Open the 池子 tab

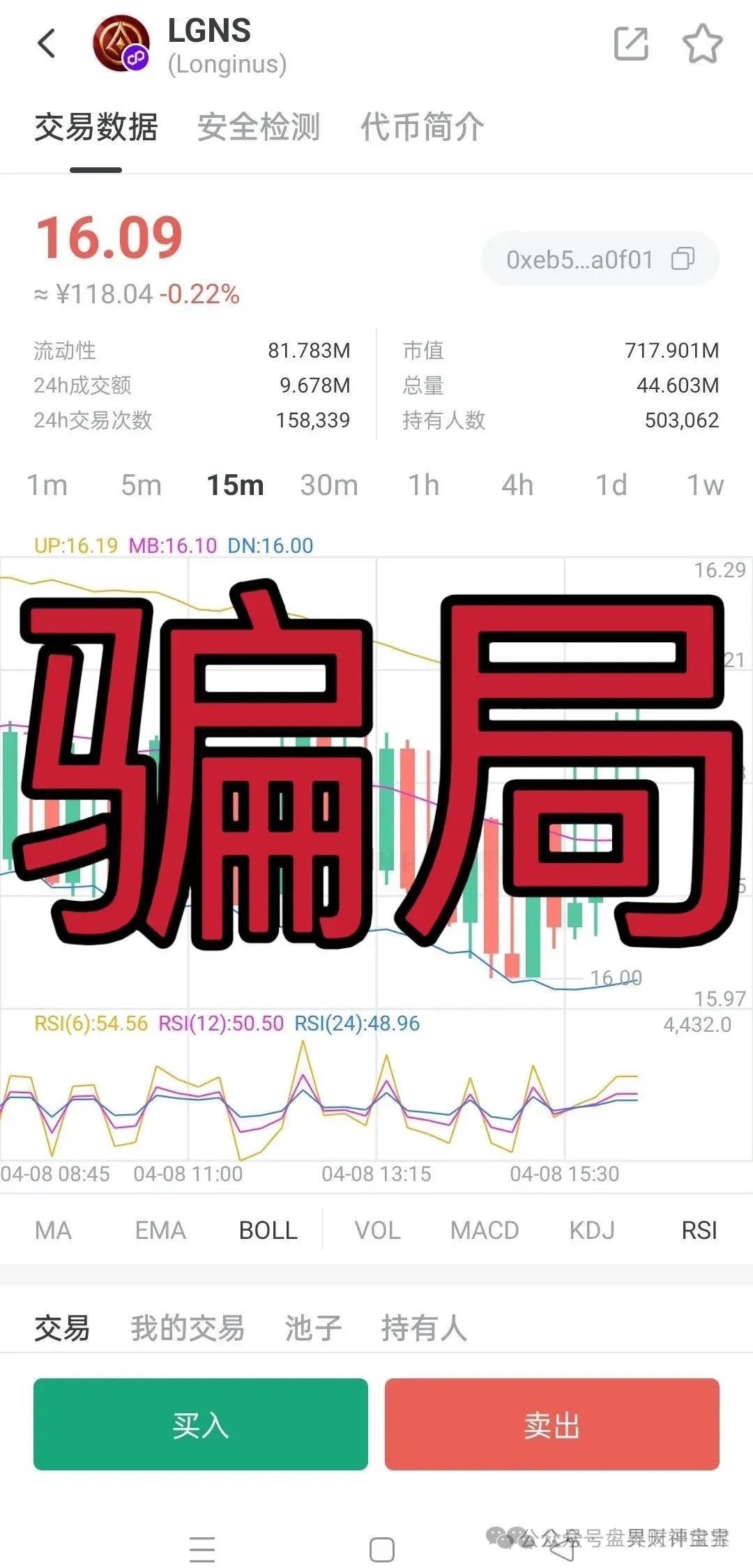point(313,1328)
